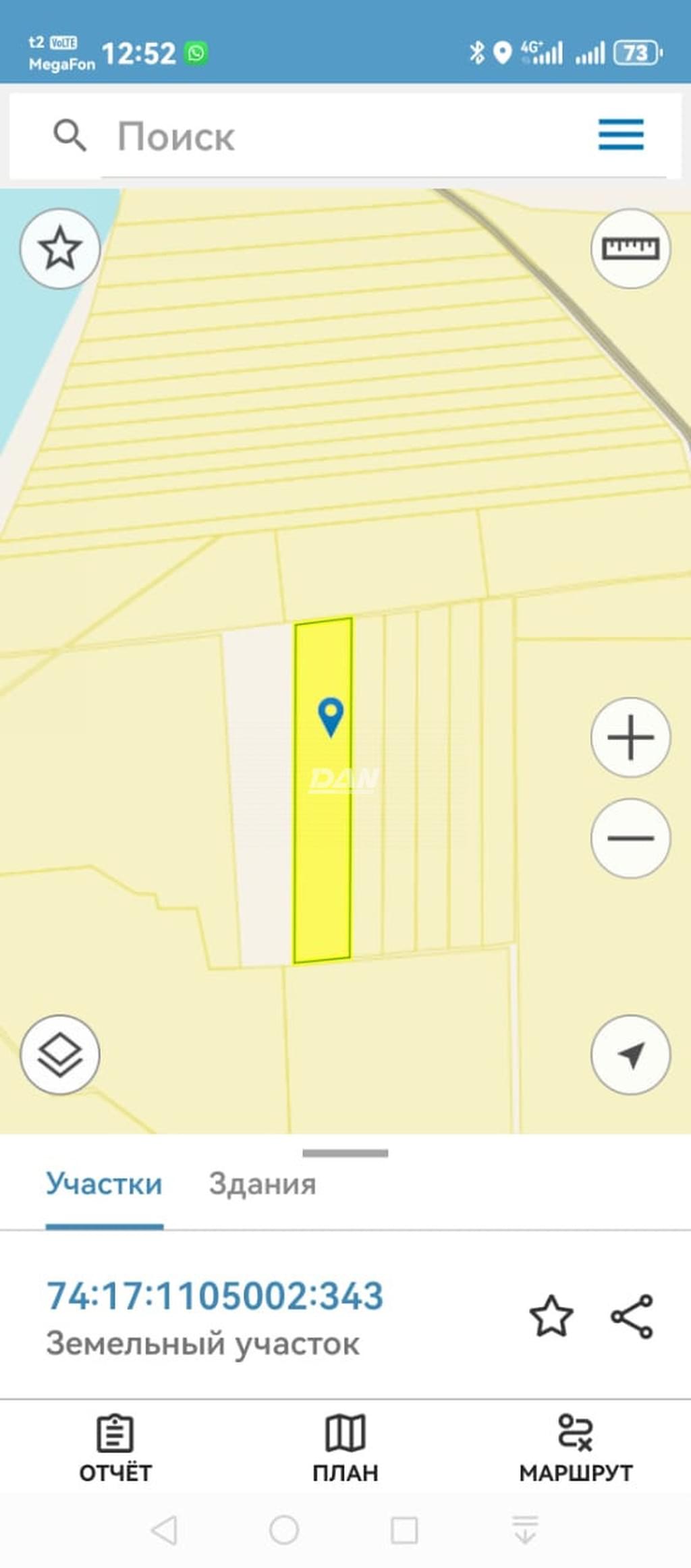Switch to the Здания tab

(262, 1184)
